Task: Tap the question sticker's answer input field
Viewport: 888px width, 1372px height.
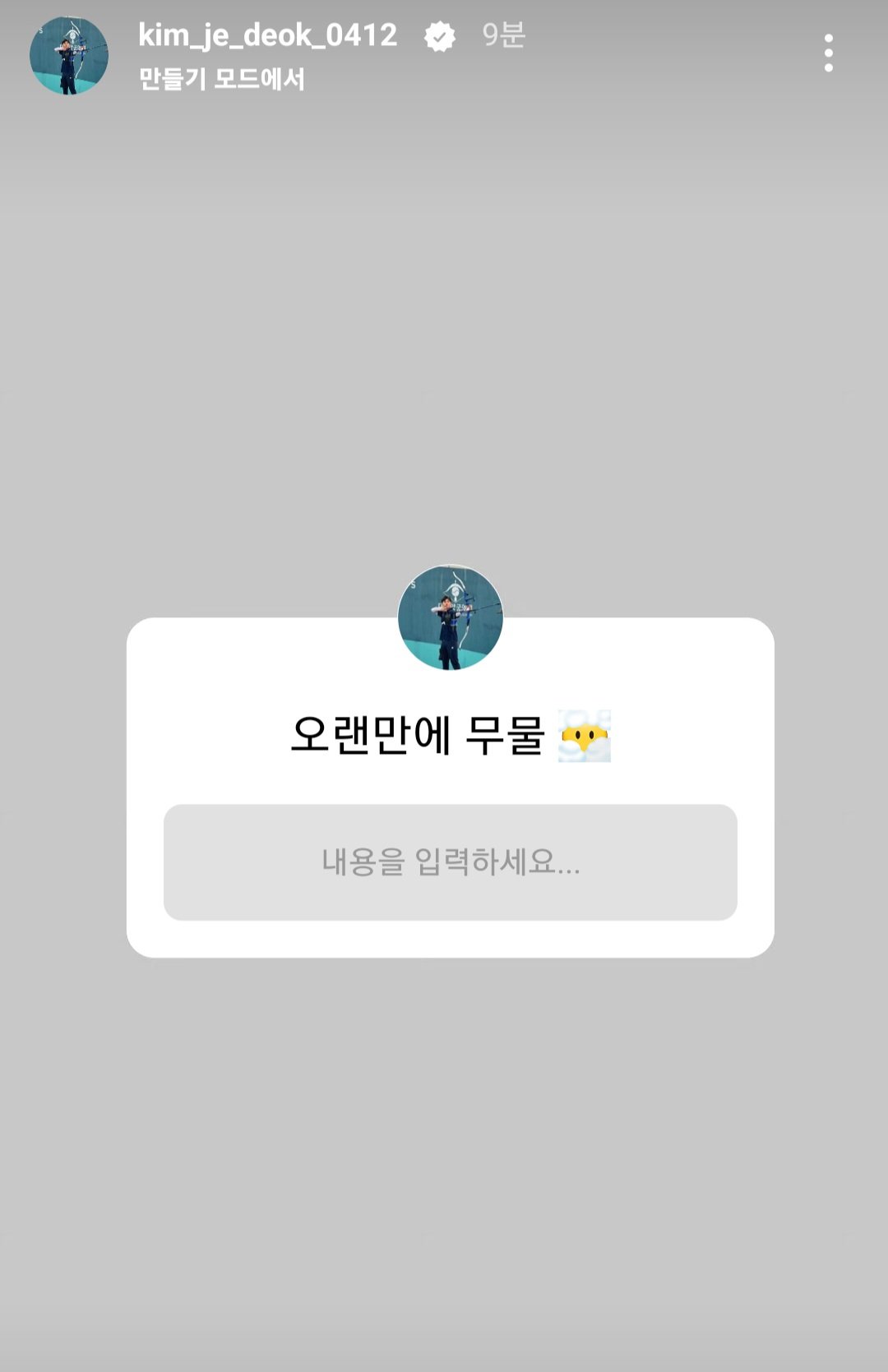Action: 450,862
